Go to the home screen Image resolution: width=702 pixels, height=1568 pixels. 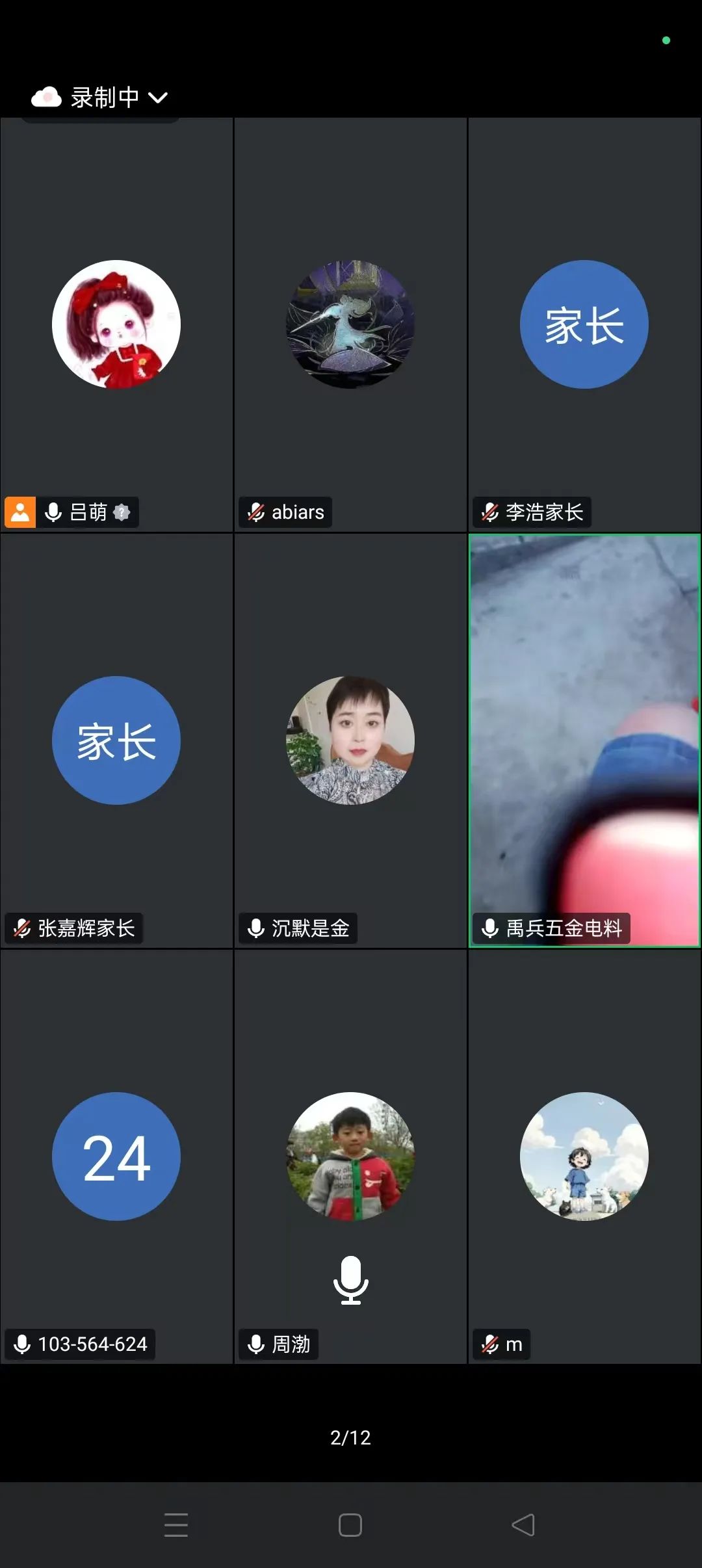tap(350, 1524)
